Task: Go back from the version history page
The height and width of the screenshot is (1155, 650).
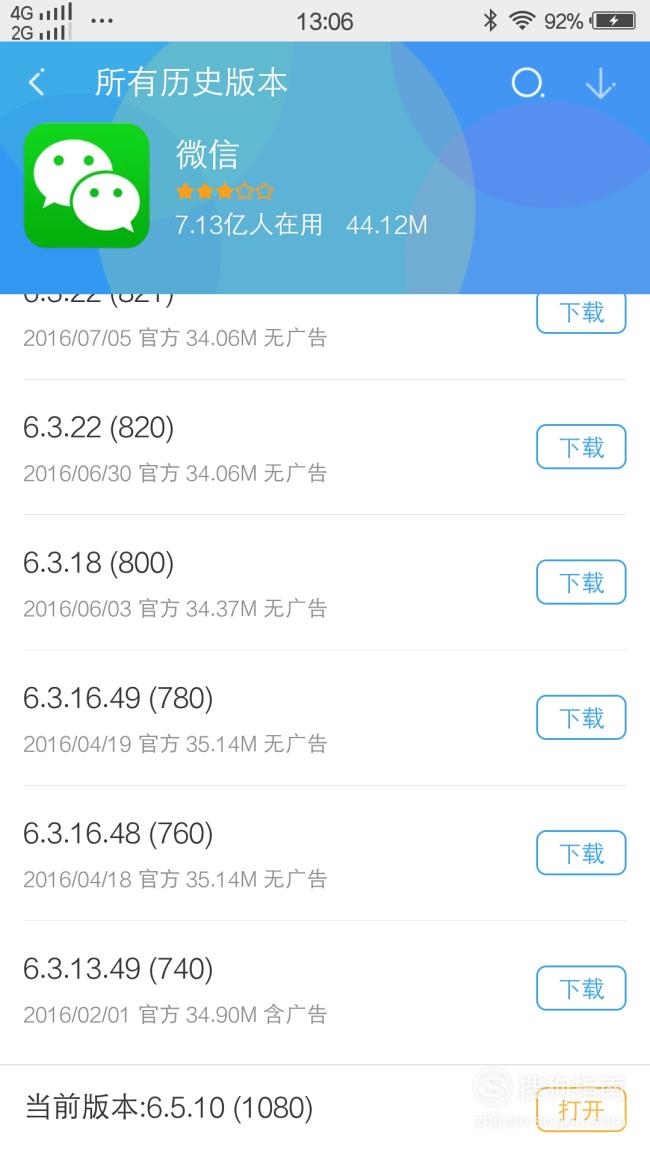Action: [37, 82]
